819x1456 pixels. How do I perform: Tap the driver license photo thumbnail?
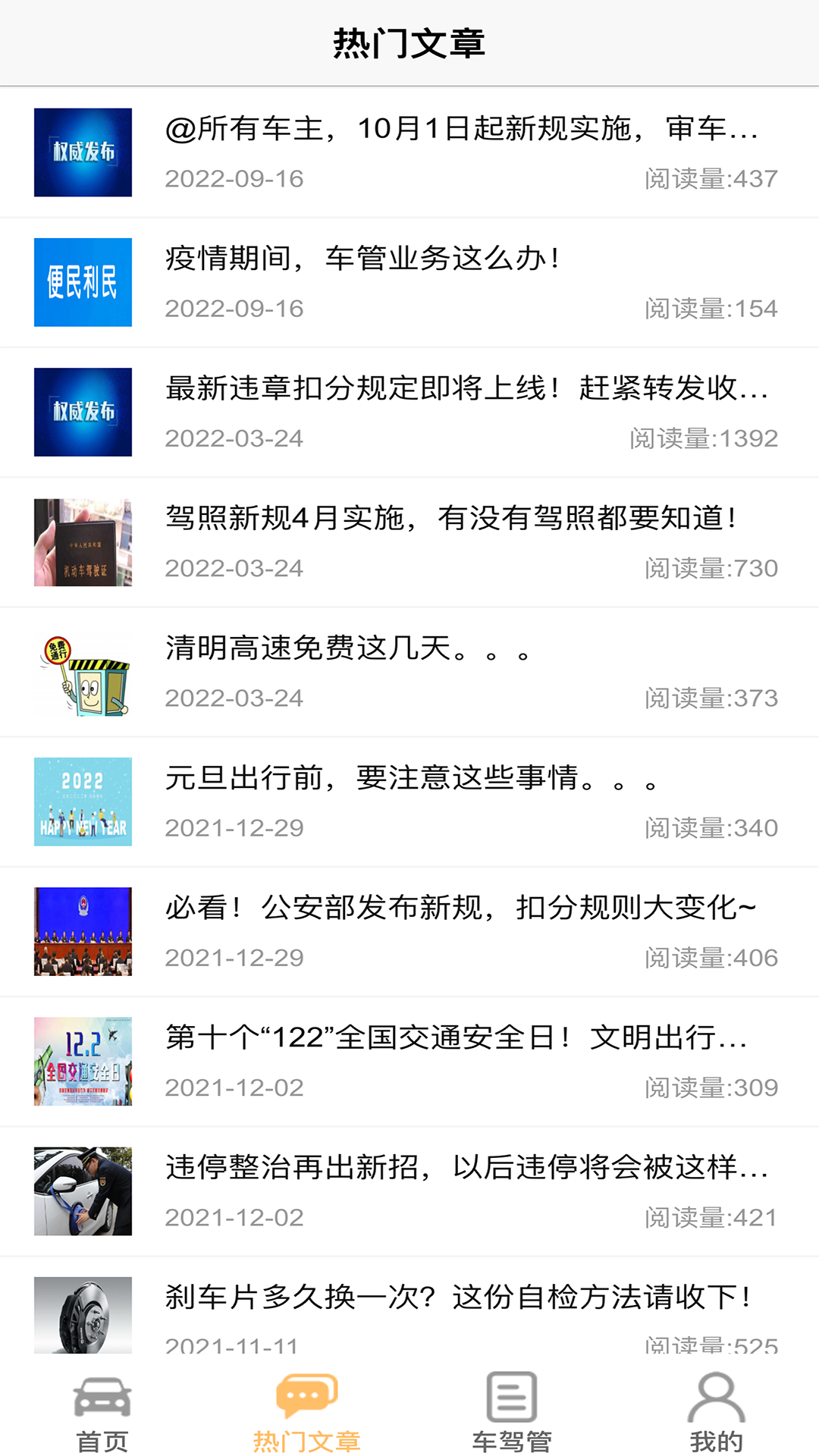(83, 541)
